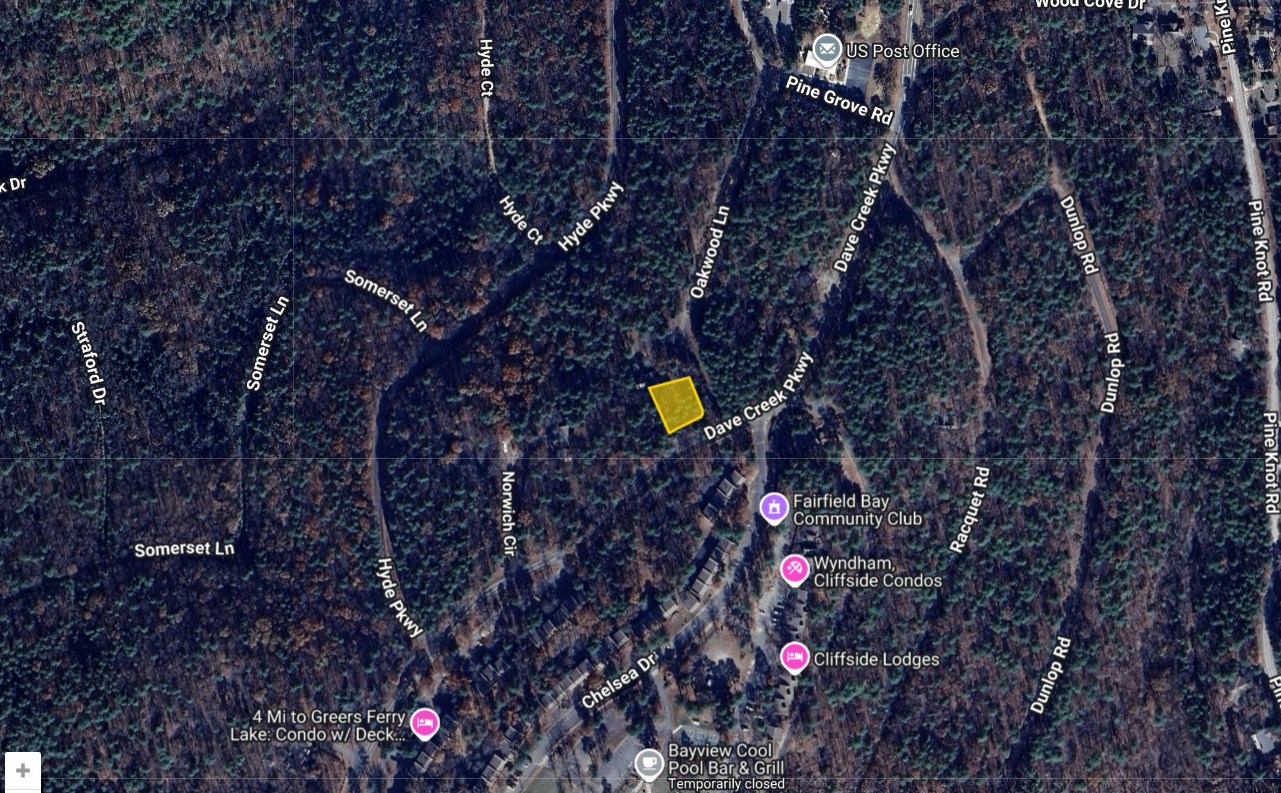Tap the highlighted yellow parcel
The width and height of the screenshot is (1281, 793).
click(x=675, y=405)
